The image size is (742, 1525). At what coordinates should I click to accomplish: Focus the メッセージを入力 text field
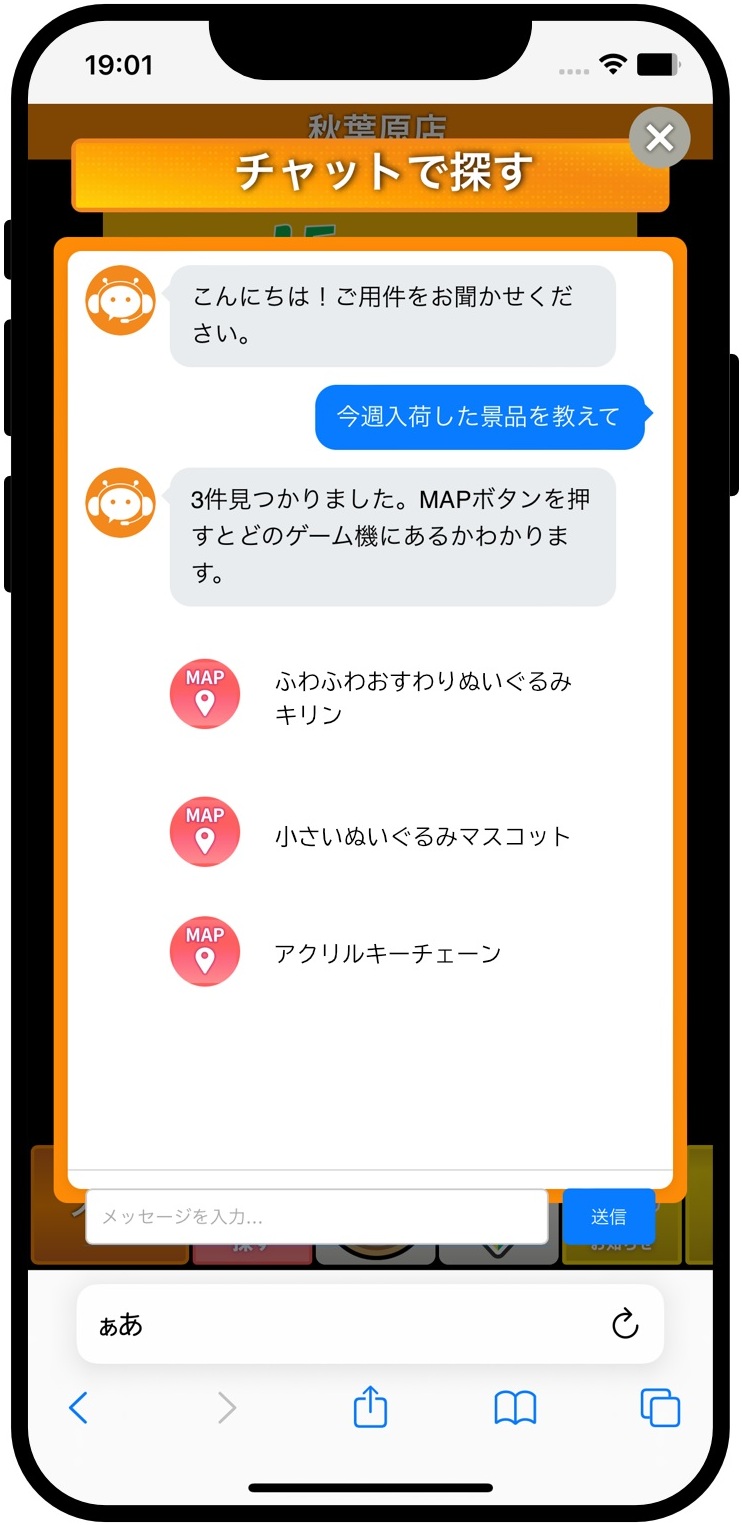[316, 1216]
